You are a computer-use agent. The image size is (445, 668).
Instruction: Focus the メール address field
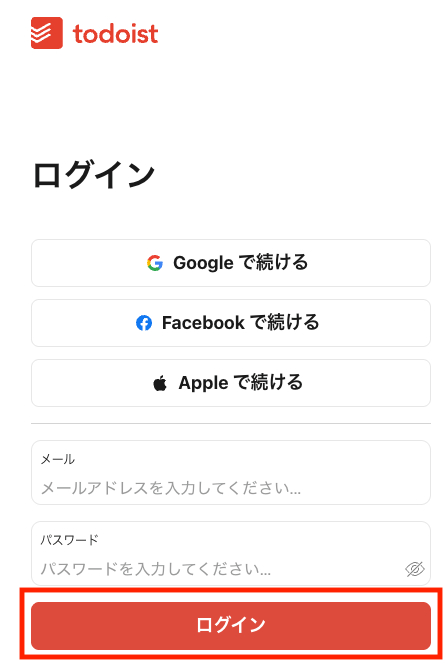(x=231, y=472)
